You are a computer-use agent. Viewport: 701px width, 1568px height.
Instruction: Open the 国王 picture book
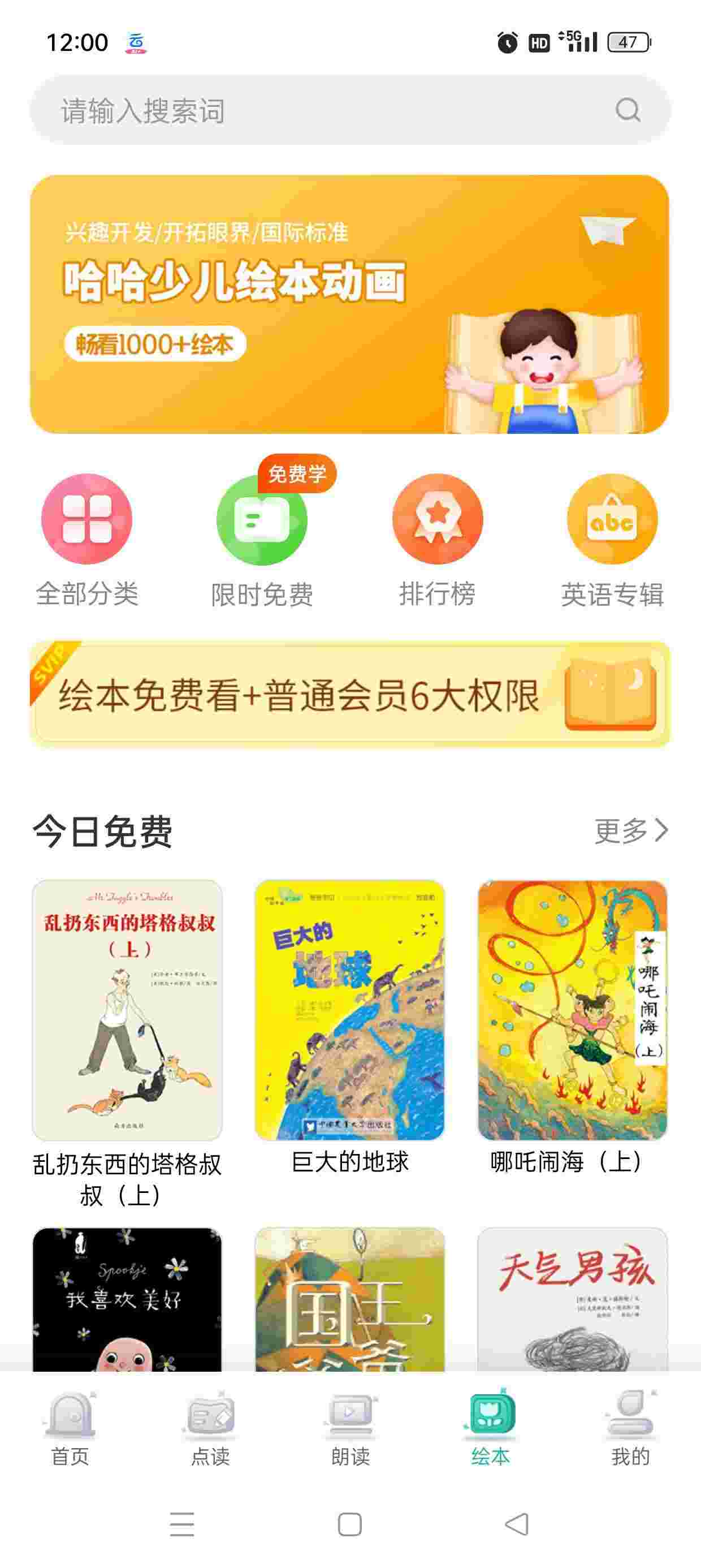(x=350, y=1299)
